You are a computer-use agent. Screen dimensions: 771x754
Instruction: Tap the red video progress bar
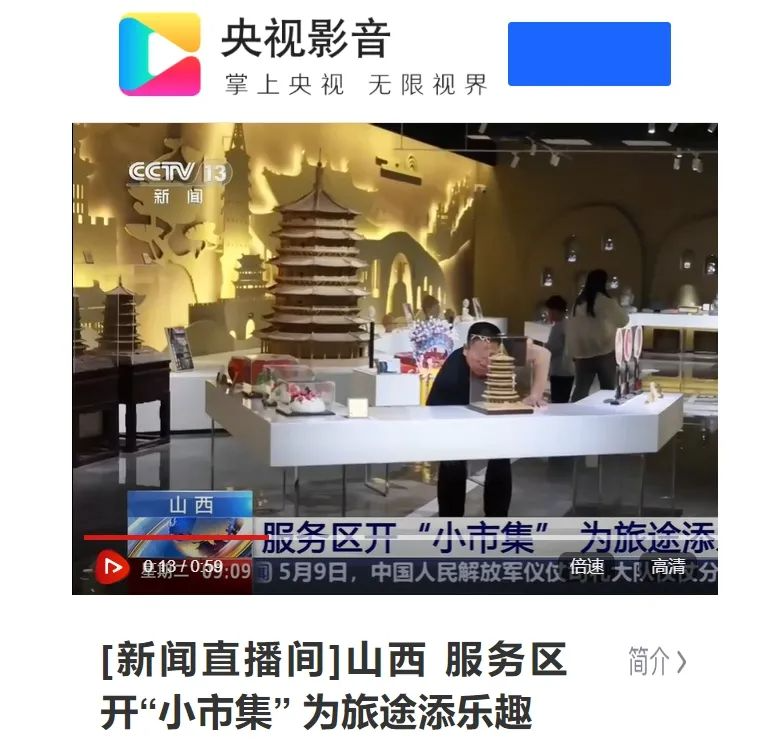click(170, 537)
